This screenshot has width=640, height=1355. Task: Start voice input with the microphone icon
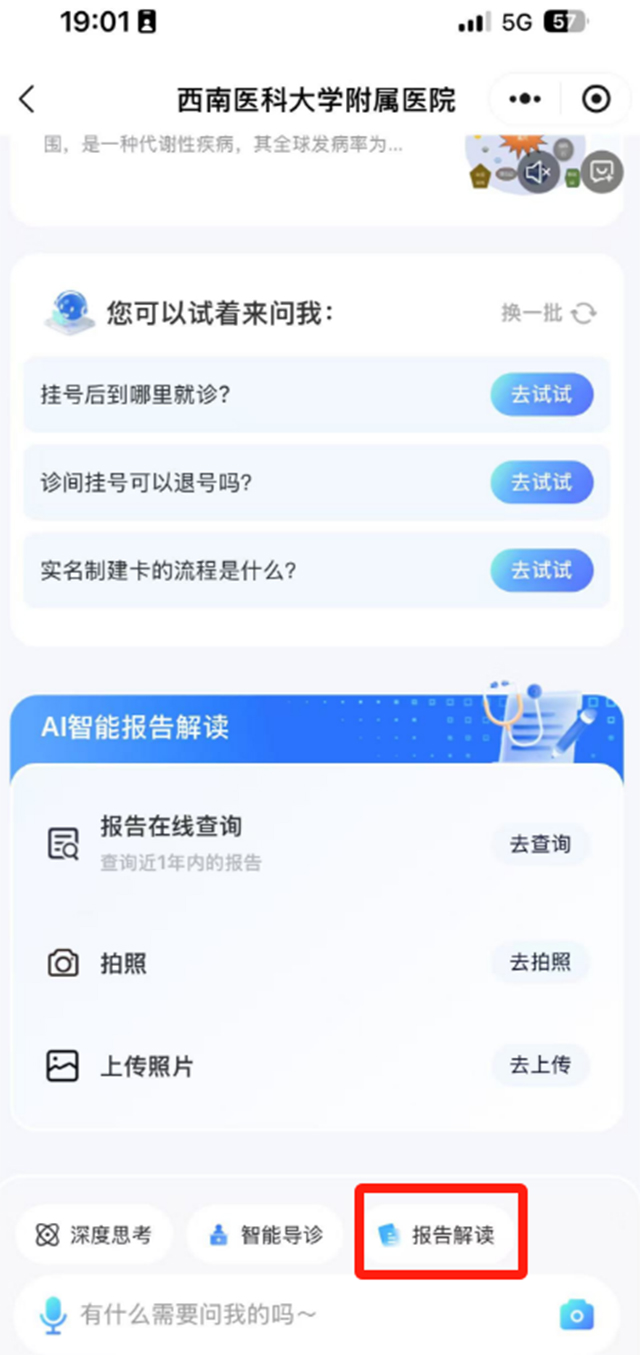(x=52, y=1314)
